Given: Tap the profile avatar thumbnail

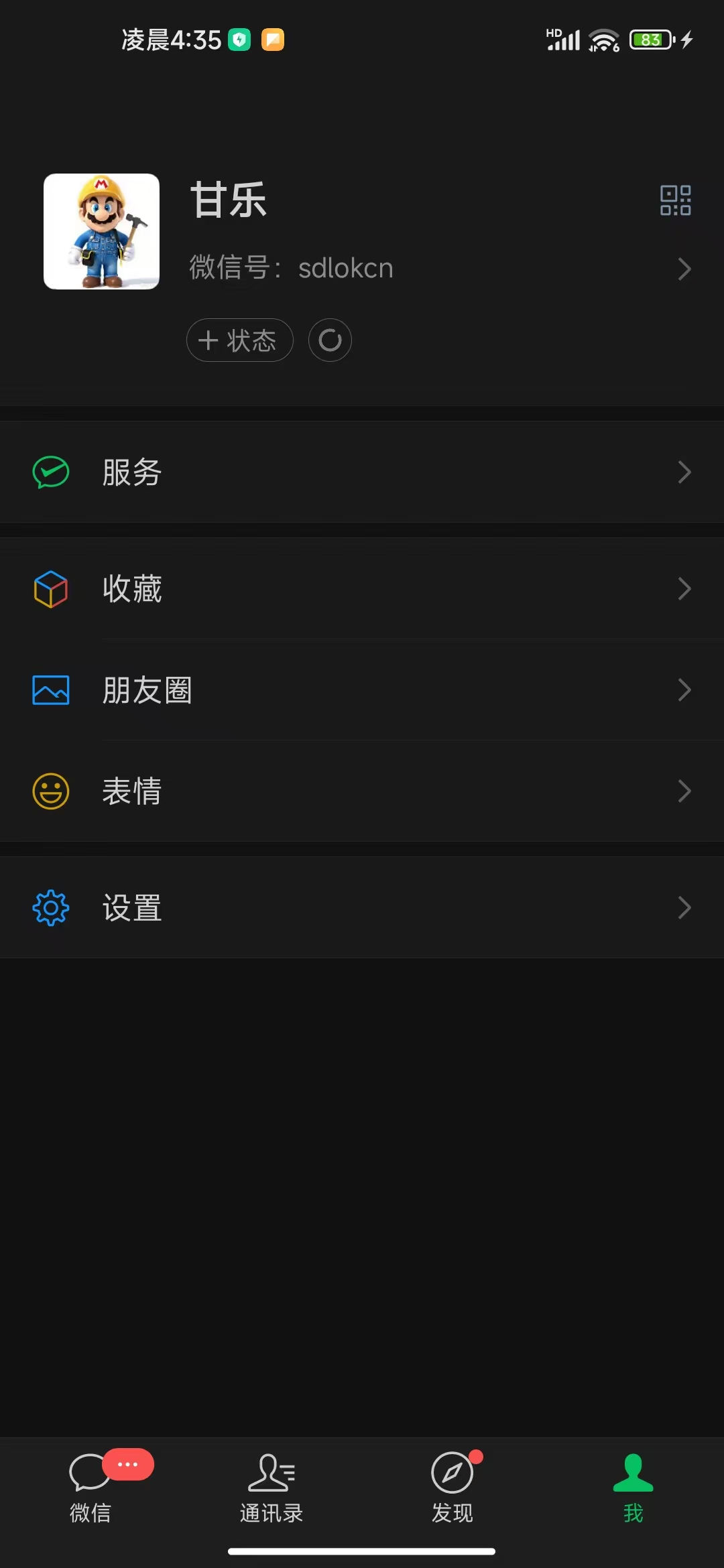Looking at the screenshot, I should [x=101, y=230].
